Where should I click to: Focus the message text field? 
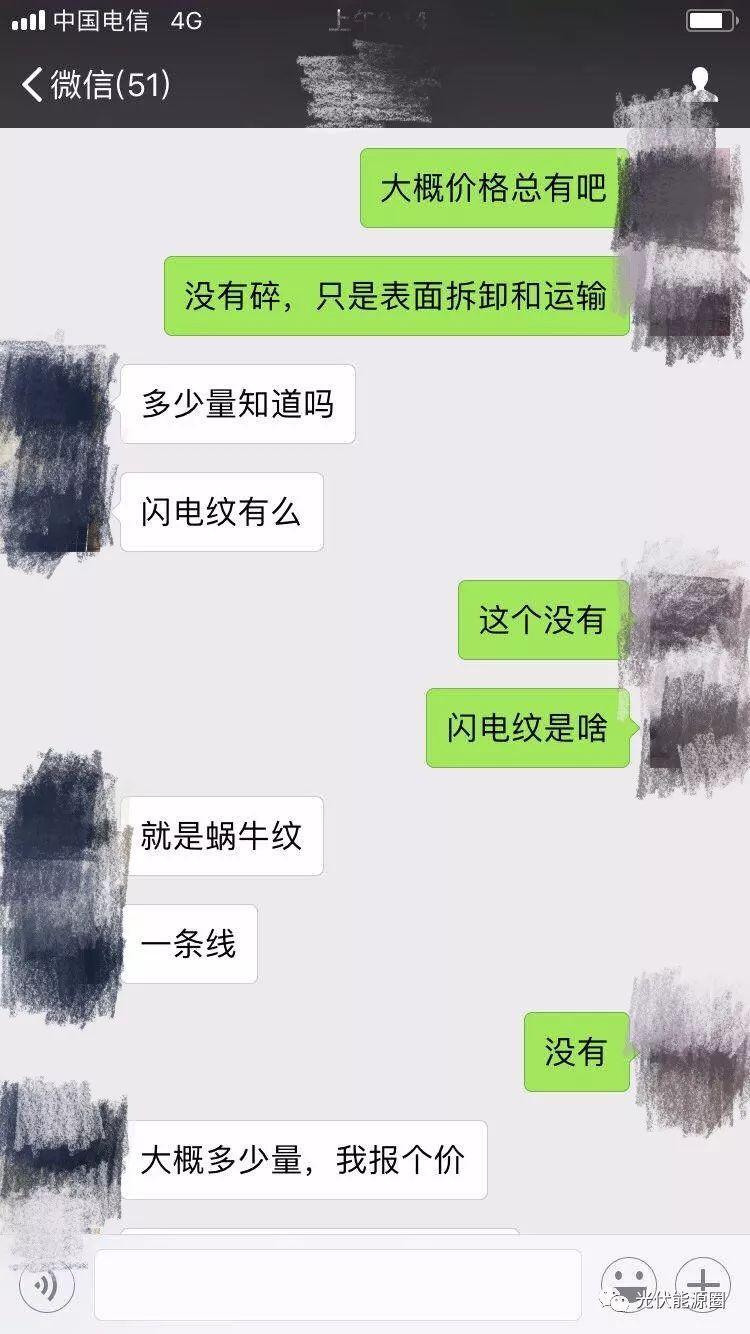point(338,1285)
